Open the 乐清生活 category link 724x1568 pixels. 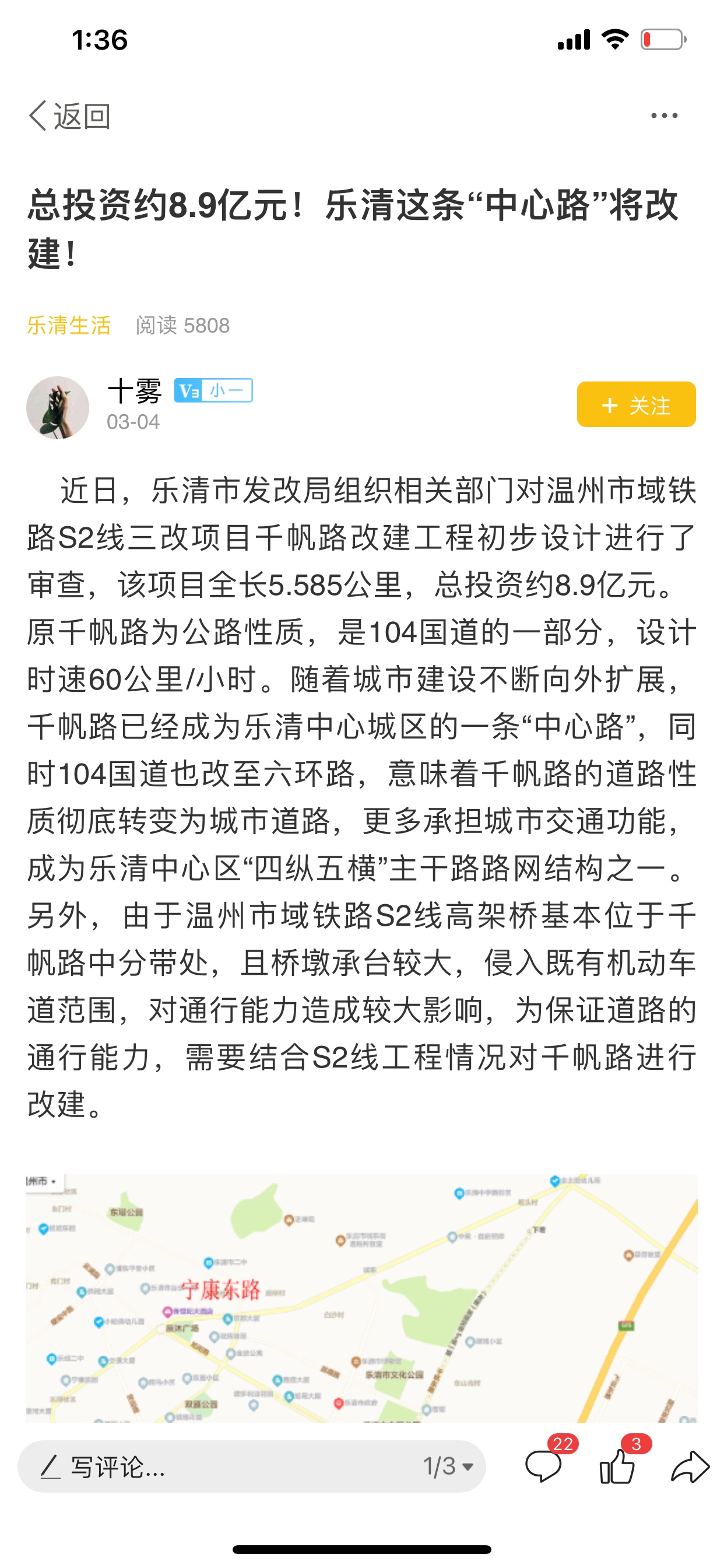[x=69, y=325]
